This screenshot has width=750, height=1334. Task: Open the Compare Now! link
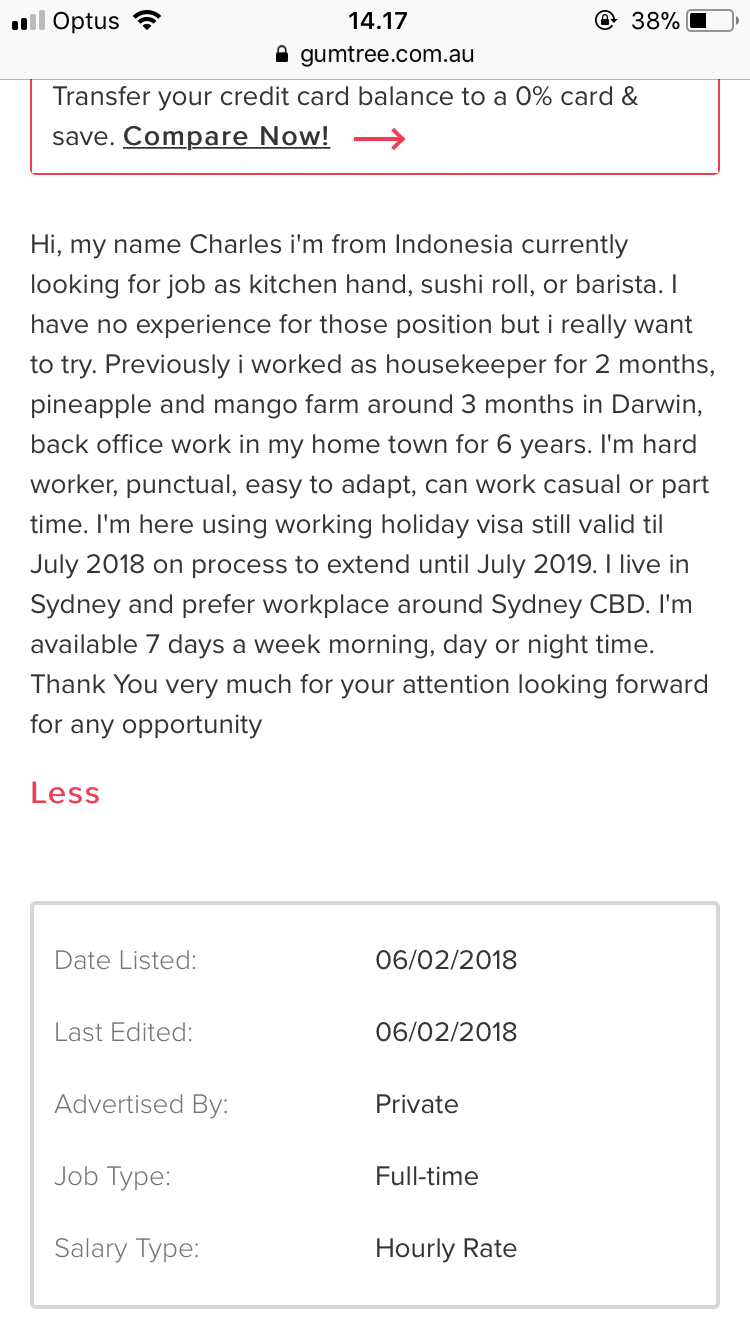click(x=226, y=137)
